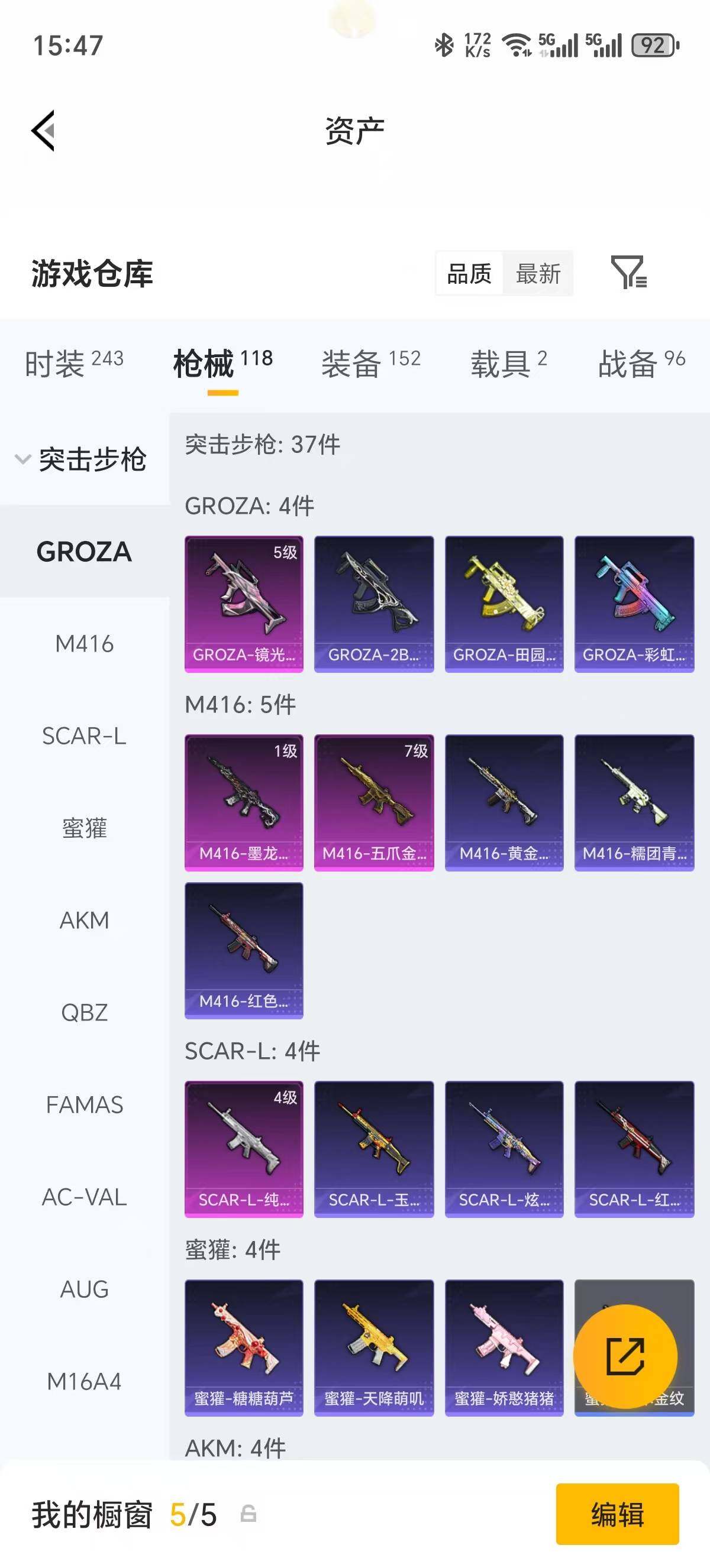Switch to the 战备 tab
Image resolution: width=710 pixels, height=1568 pixels.
[641, 363]
